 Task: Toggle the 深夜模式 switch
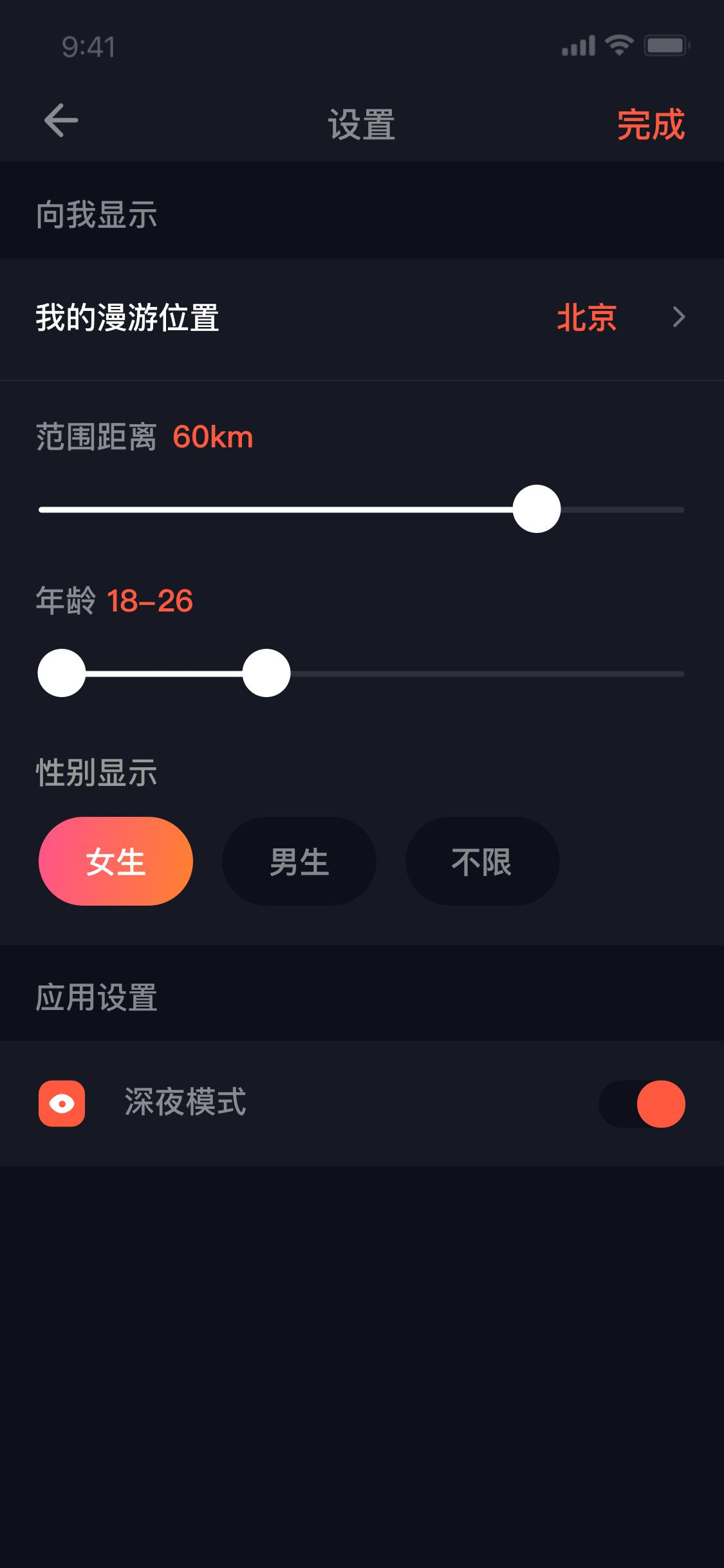click(x=642, y=1104)
